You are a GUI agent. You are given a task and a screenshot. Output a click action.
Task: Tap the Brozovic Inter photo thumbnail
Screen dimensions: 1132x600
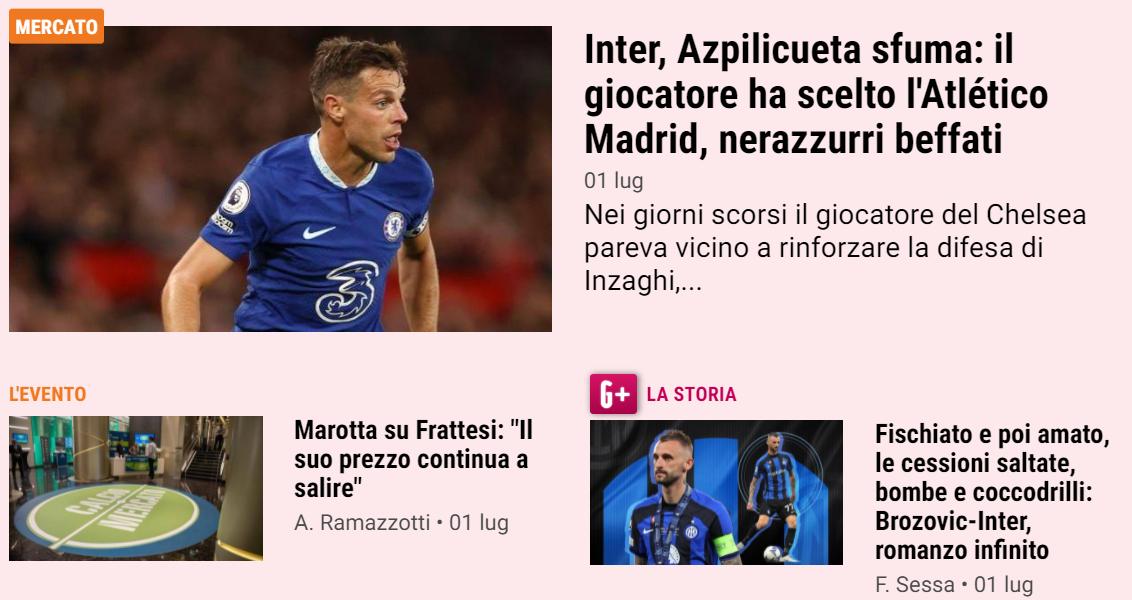pyautogui.click(x=716, y=492)
